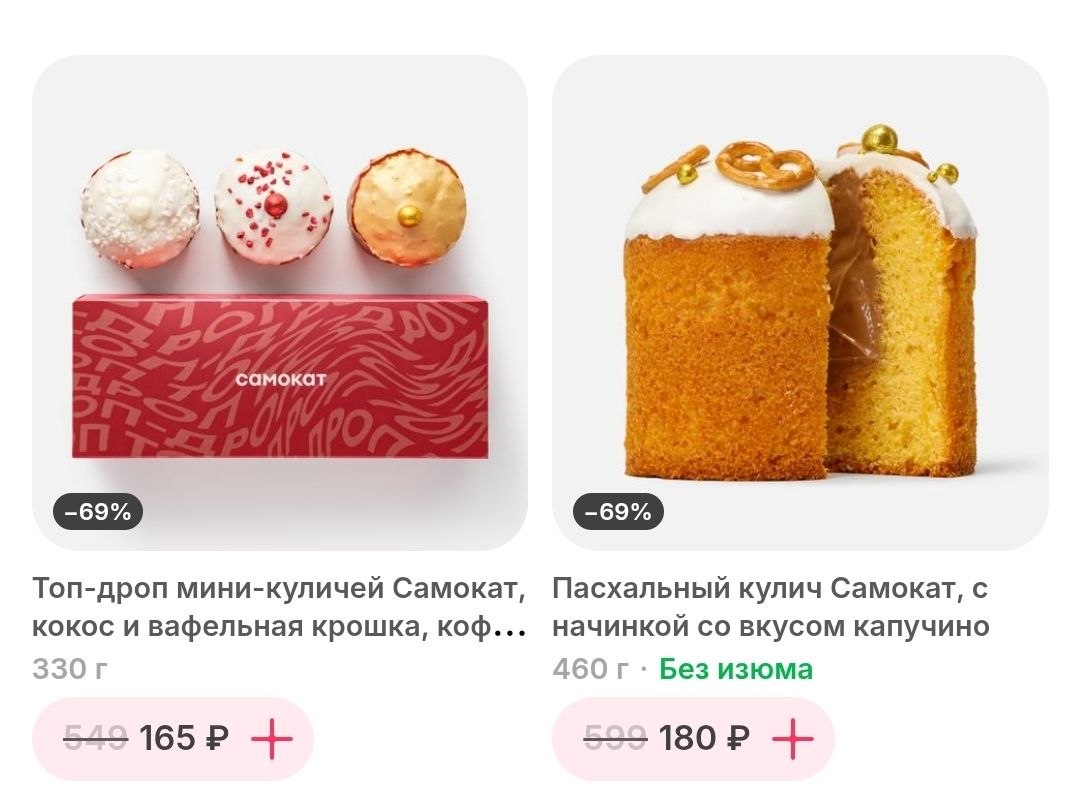
Task: Open the Топ-дроп мини-куличей product card
Action: click(x=279, y=303)
